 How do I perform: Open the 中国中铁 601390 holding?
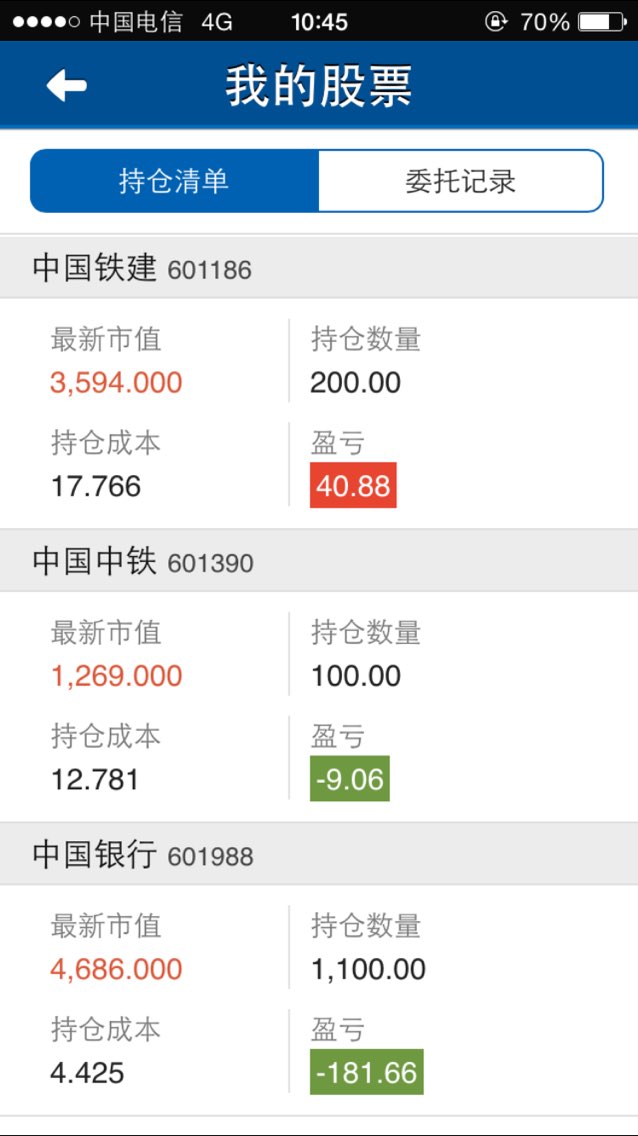319,561
